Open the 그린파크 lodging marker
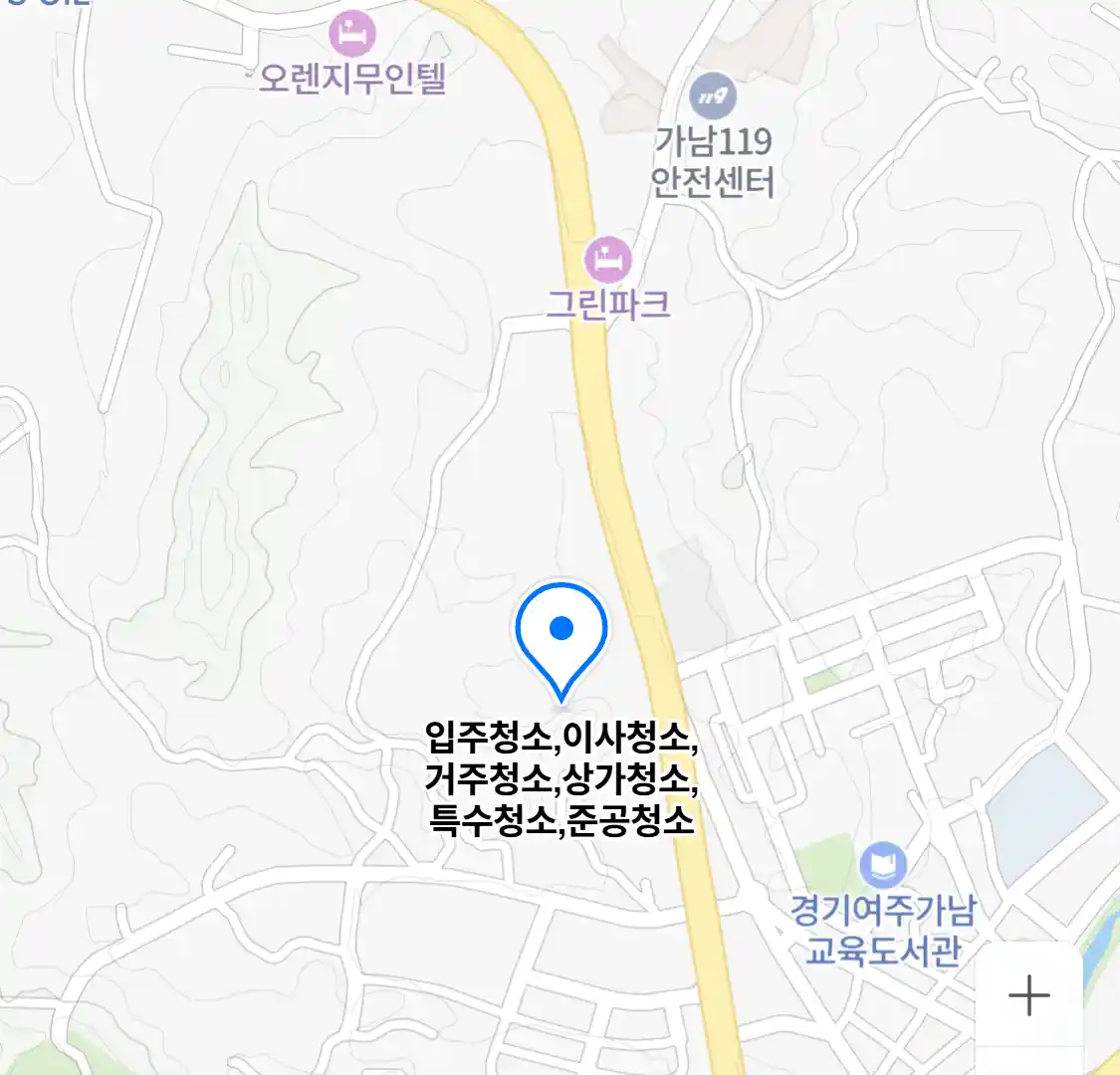 607,261
